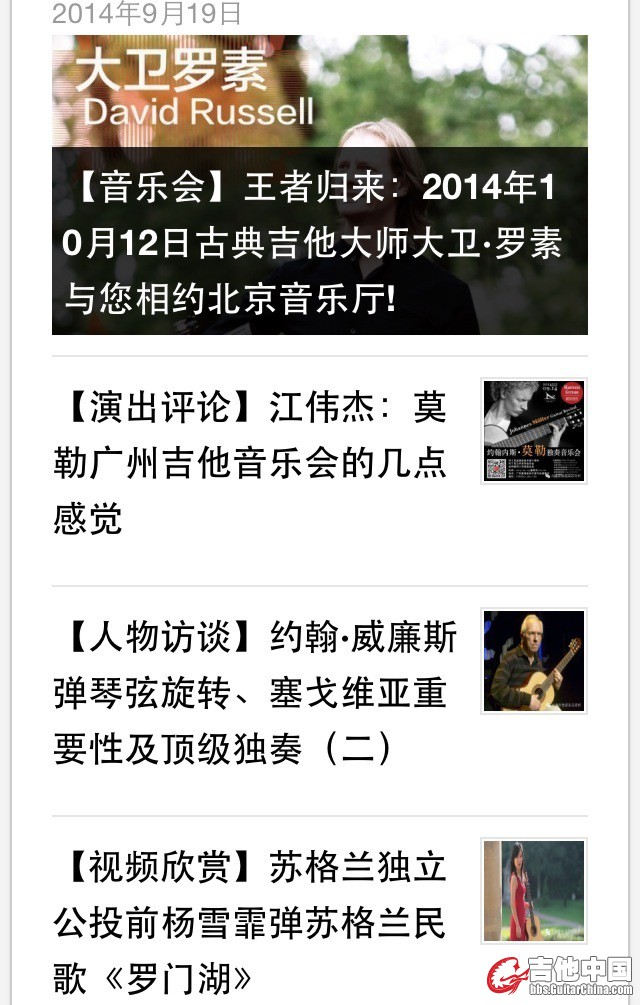Read the 【人物访谈】约翰·威廉斯 interview

[255, 693]
